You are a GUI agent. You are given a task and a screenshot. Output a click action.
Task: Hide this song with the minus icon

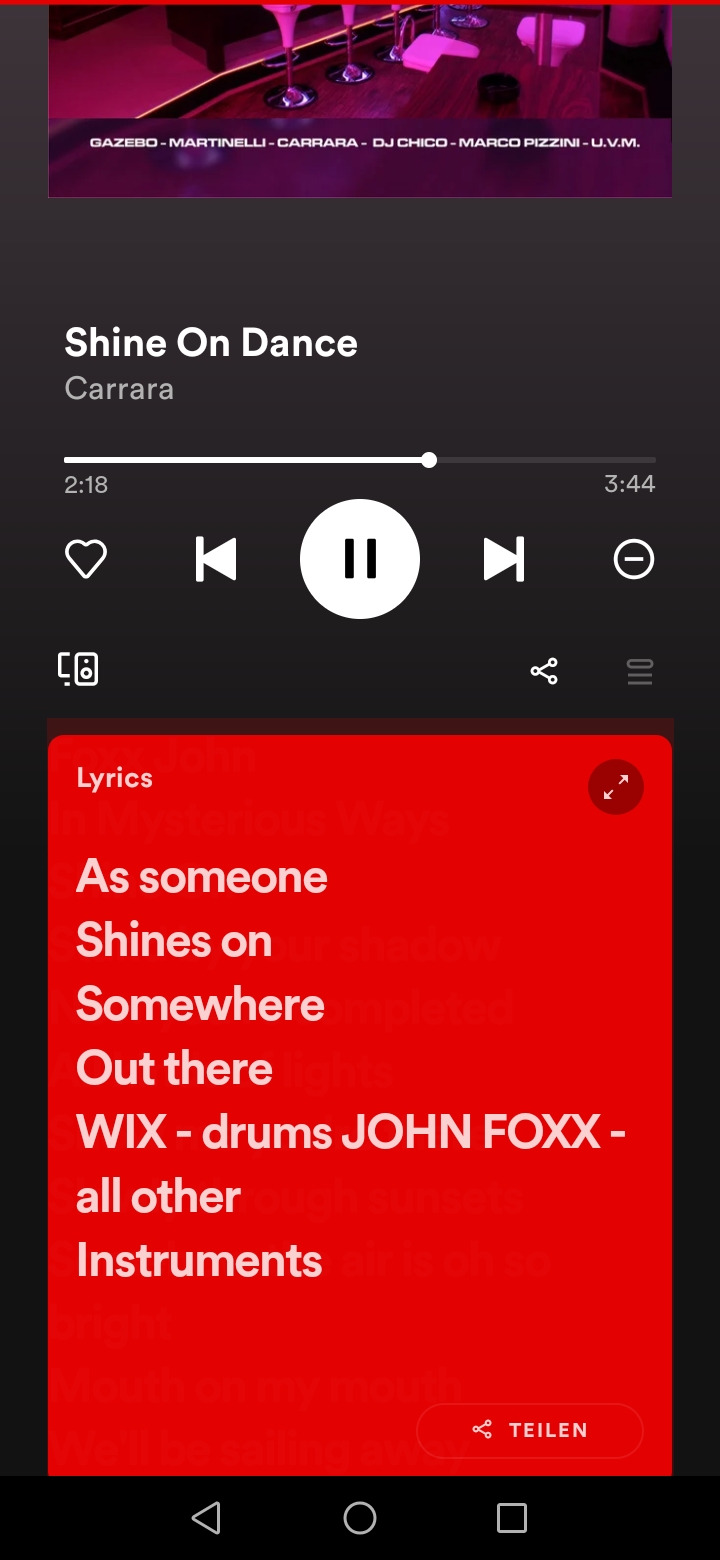coord(634,559)
